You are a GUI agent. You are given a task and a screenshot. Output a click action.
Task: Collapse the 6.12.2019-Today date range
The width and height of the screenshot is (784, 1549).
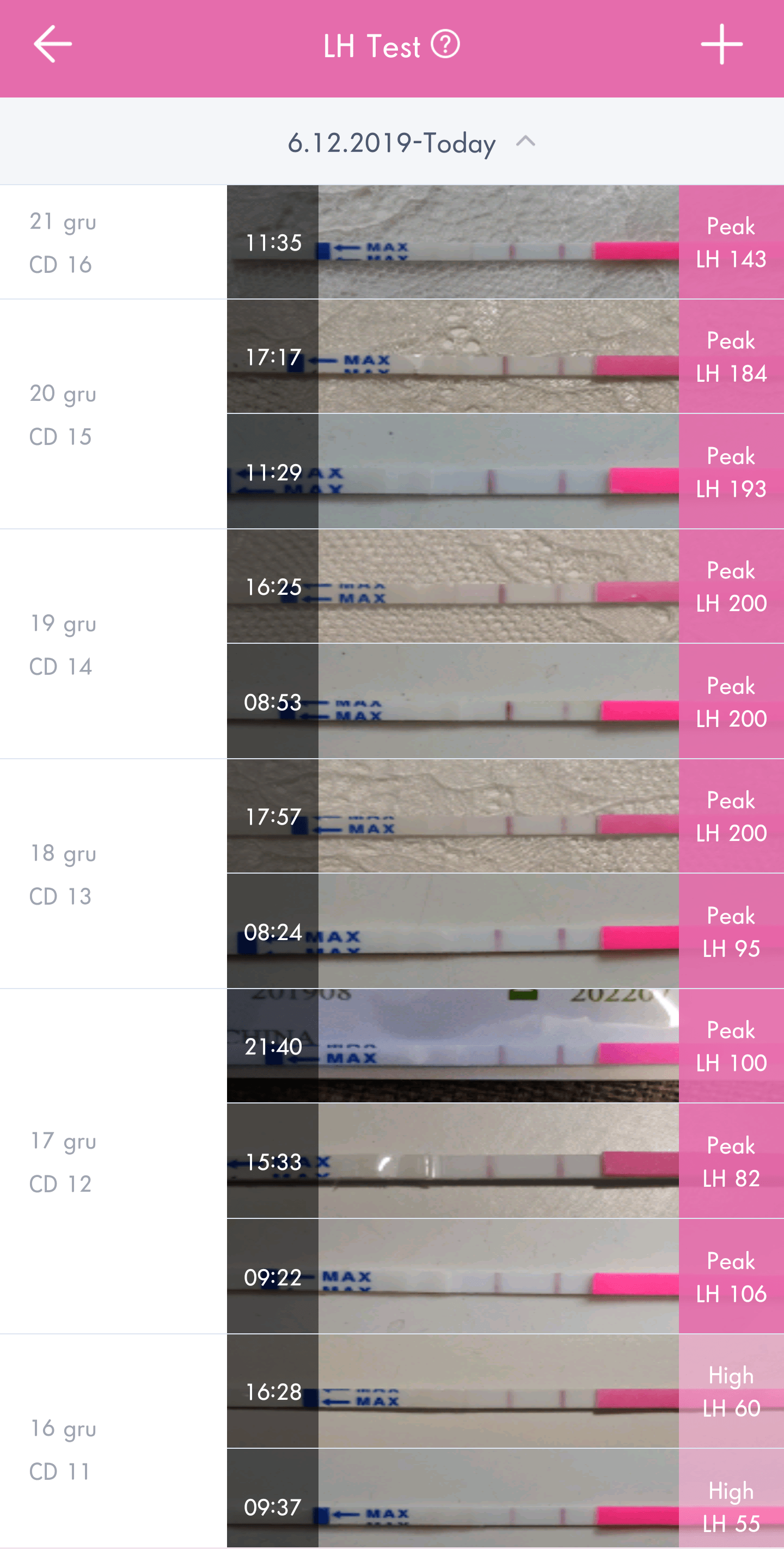coord(525,142)
